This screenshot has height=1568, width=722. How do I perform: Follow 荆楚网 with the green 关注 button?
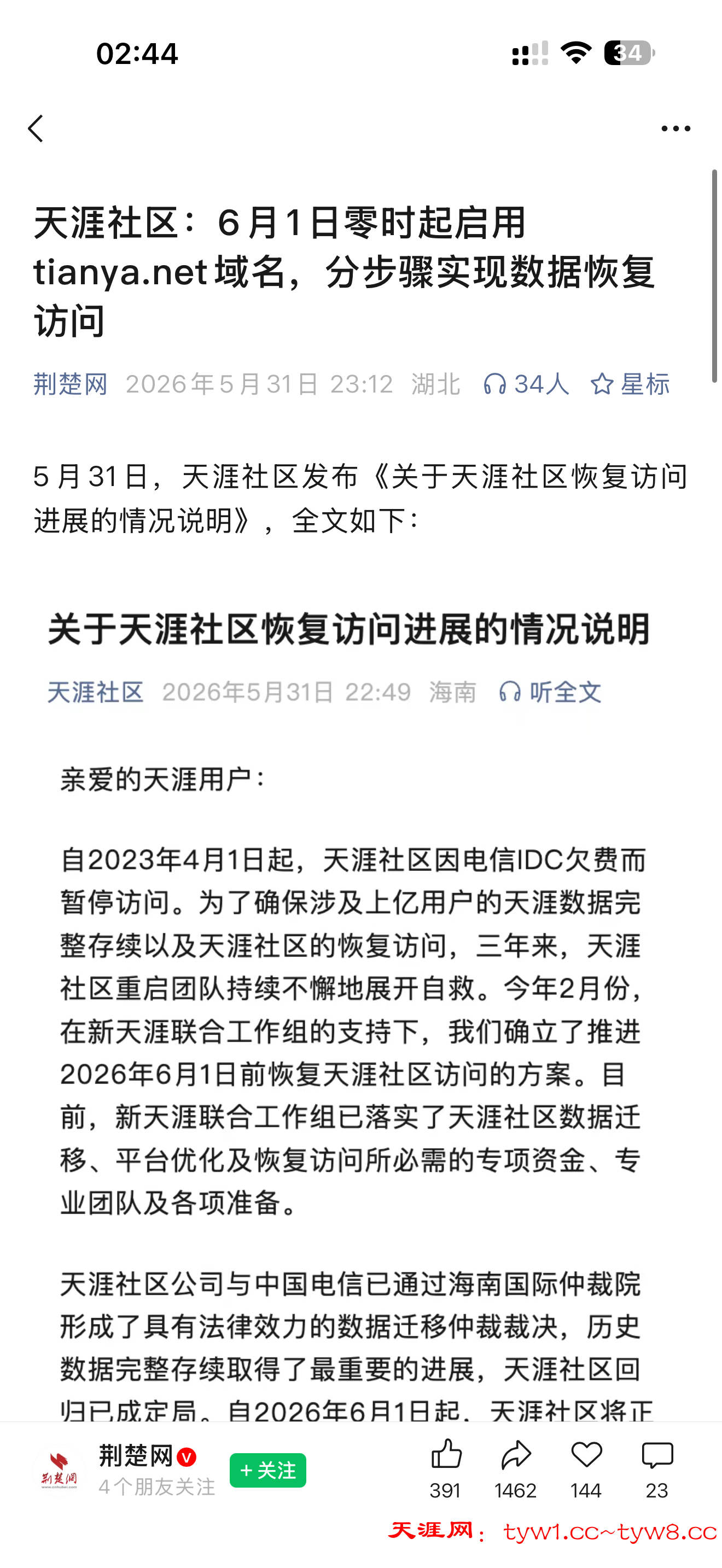coord(268,1470)
